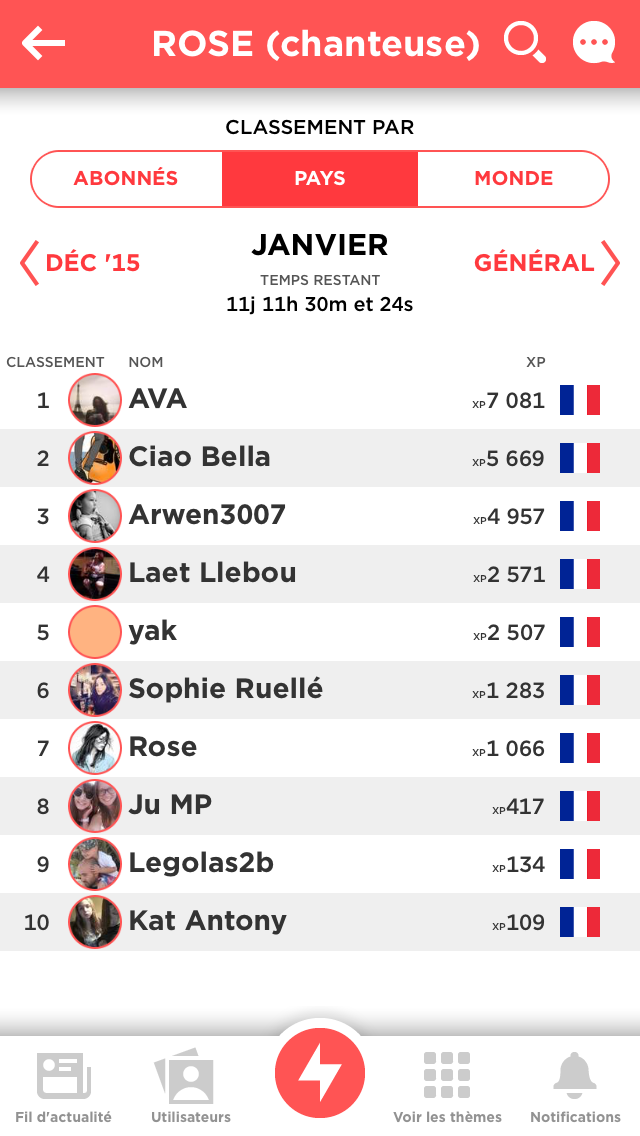View Arwen3007 in the ranking
The image size is (640, 1136).
[x=320, y=516]
